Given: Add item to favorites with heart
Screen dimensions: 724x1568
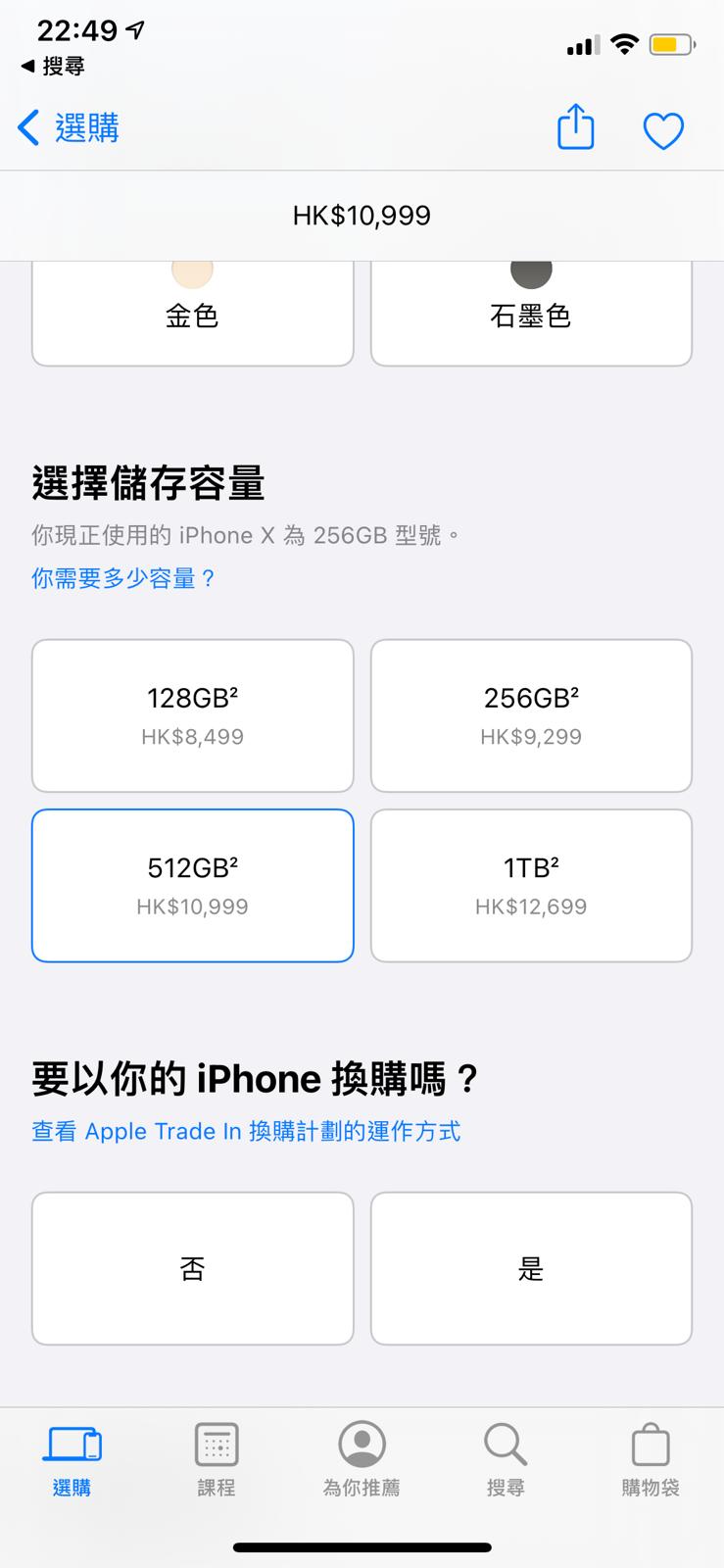Looking at the screenshot, I should pyautogui.click(x=663, y=130).
